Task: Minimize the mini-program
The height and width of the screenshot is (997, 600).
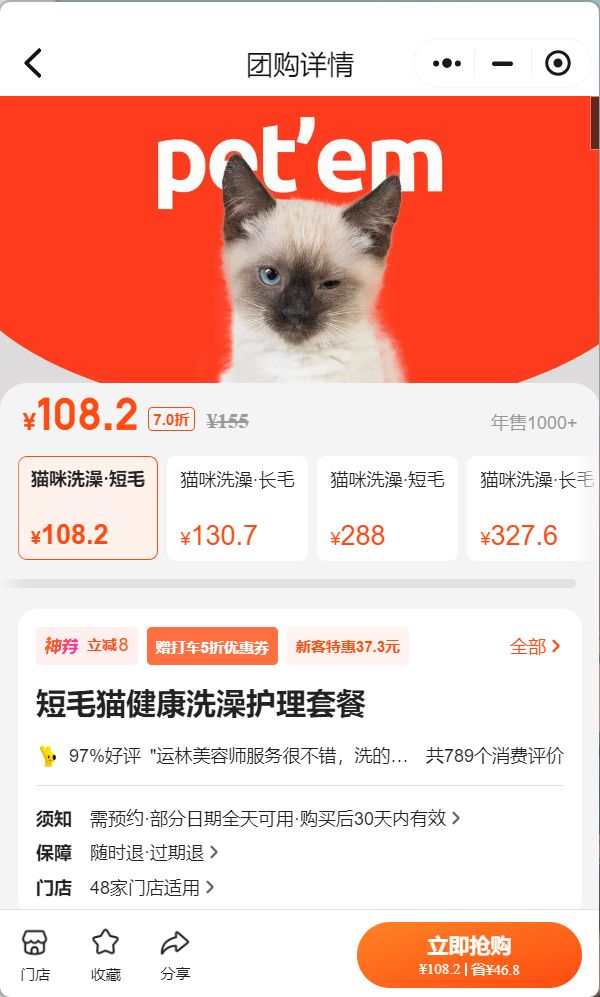Action: (502, 64)
